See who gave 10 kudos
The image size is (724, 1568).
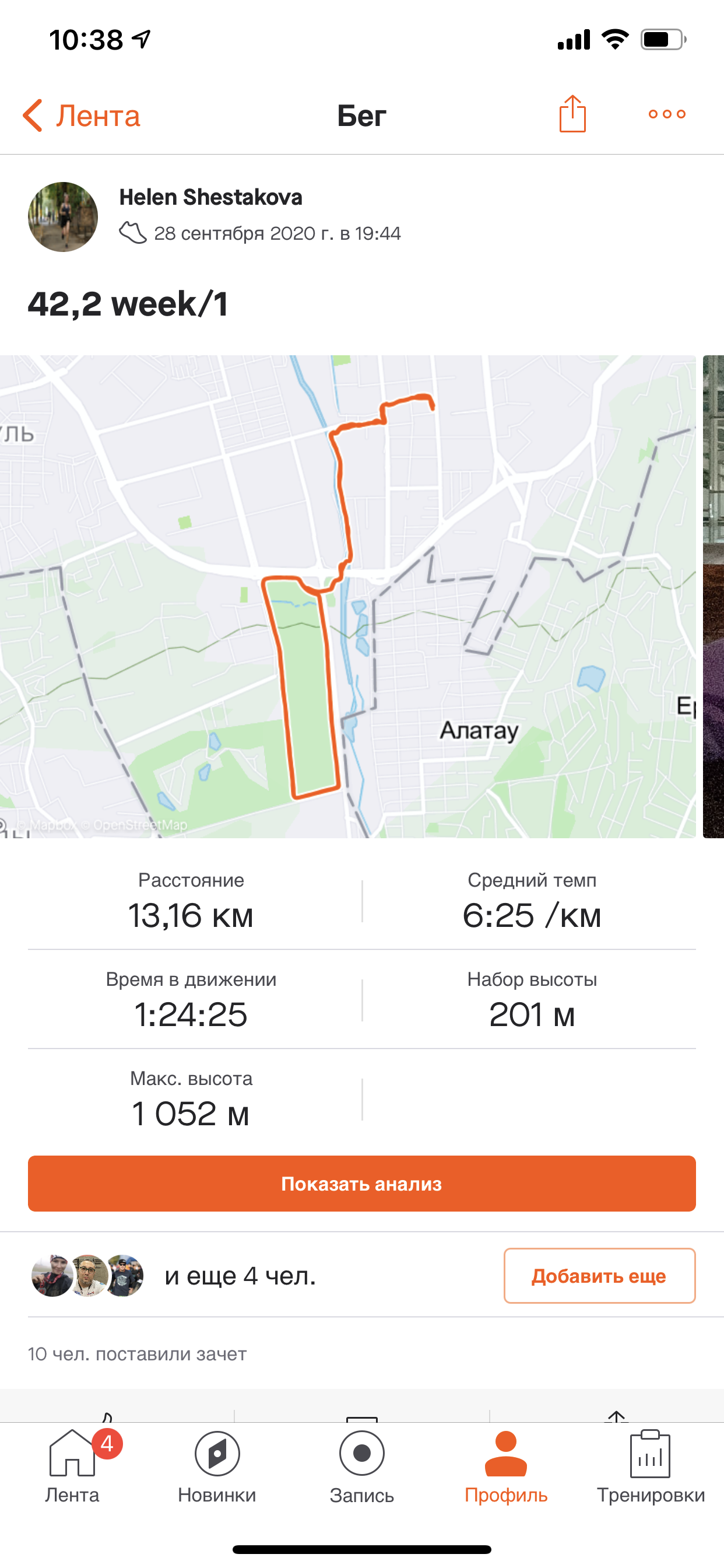[x=138, y=1354]
